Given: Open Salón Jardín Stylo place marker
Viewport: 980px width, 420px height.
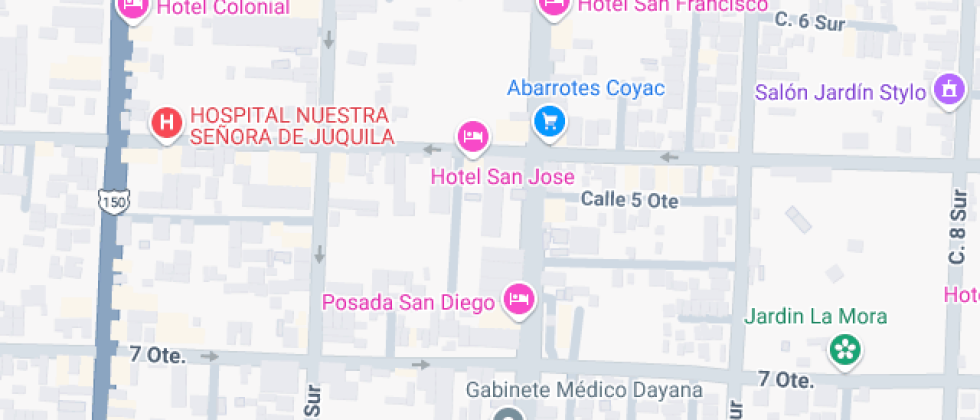Looking at the screenshot, I should [945, 92].
